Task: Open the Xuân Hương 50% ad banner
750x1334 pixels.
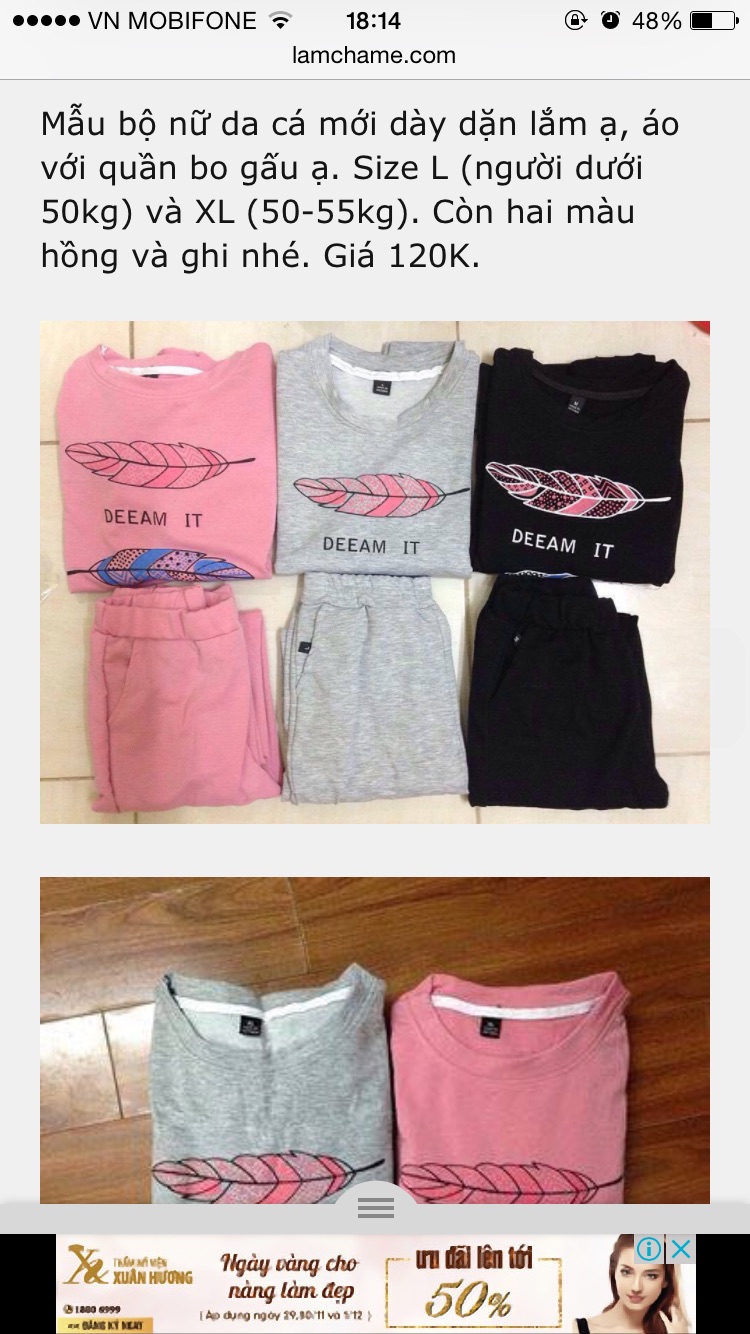Action: click(375, 1284)
